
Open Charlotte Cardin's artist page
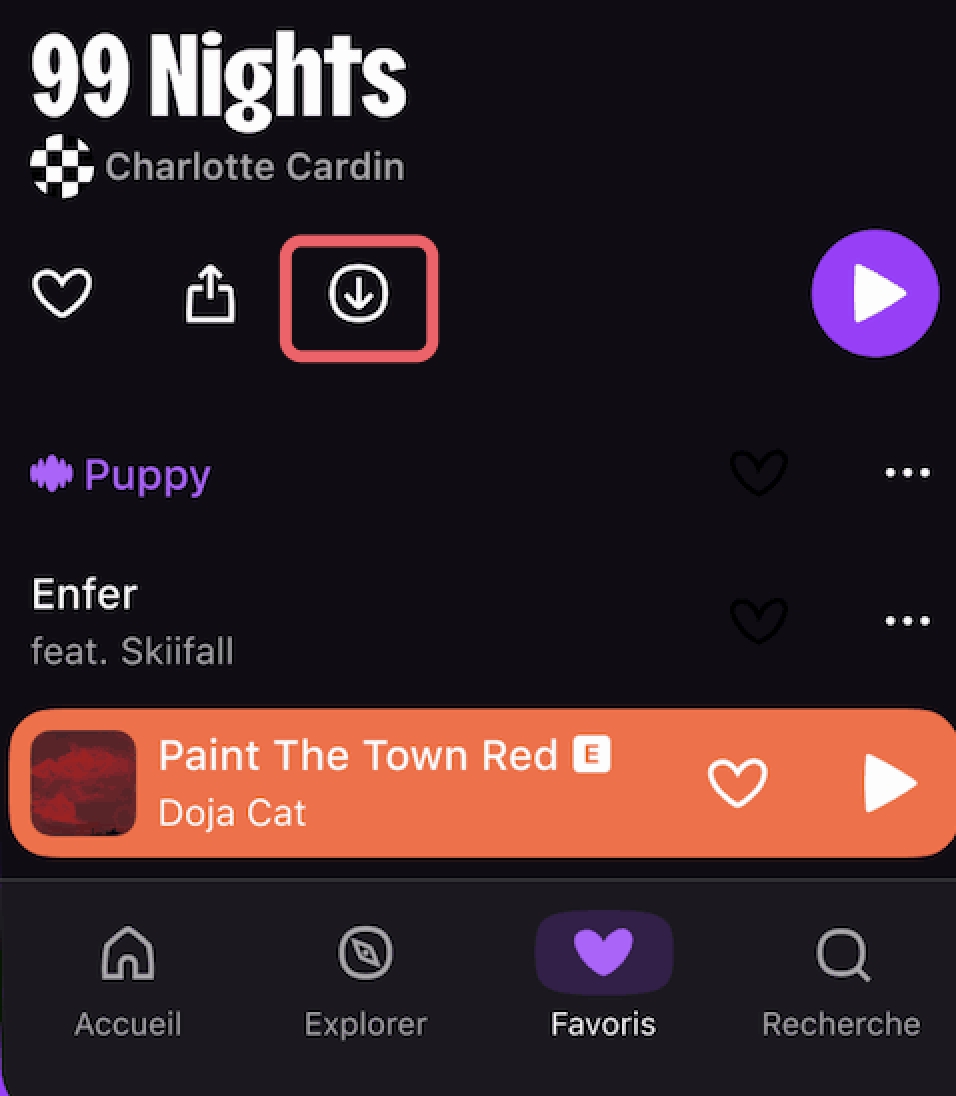(254, 167)
